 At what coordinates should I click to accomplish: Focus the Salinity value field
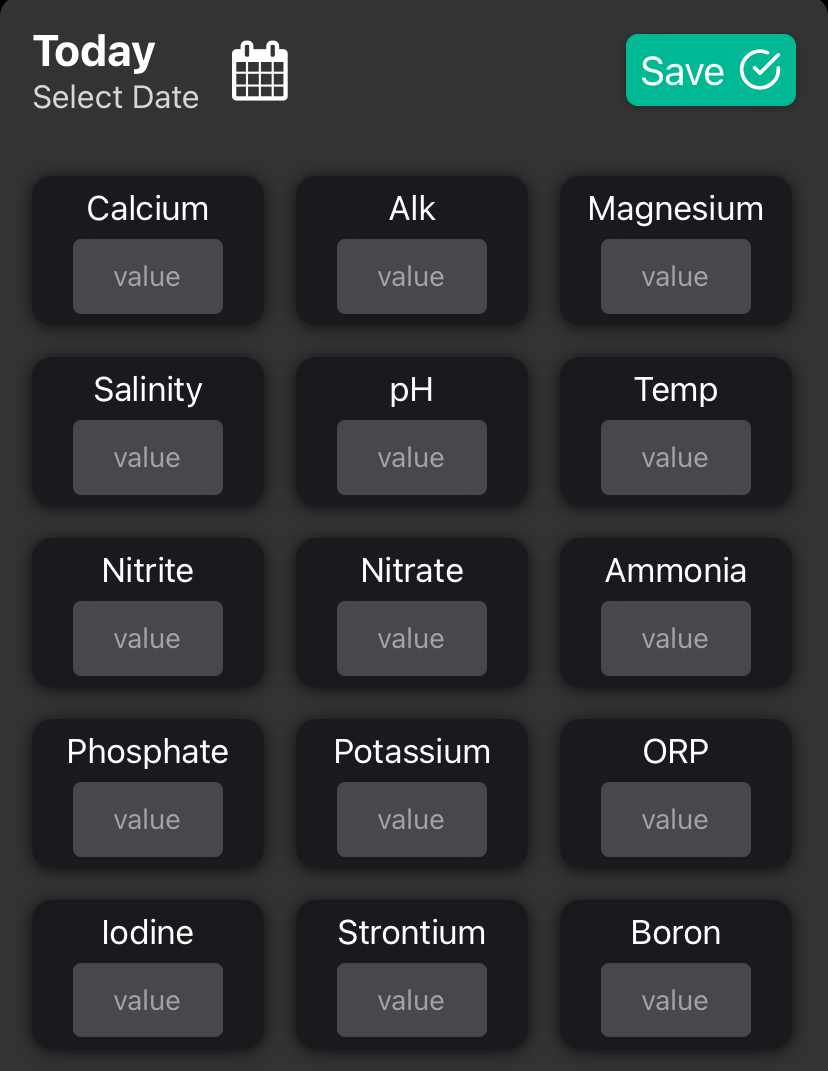pos(148,458)
